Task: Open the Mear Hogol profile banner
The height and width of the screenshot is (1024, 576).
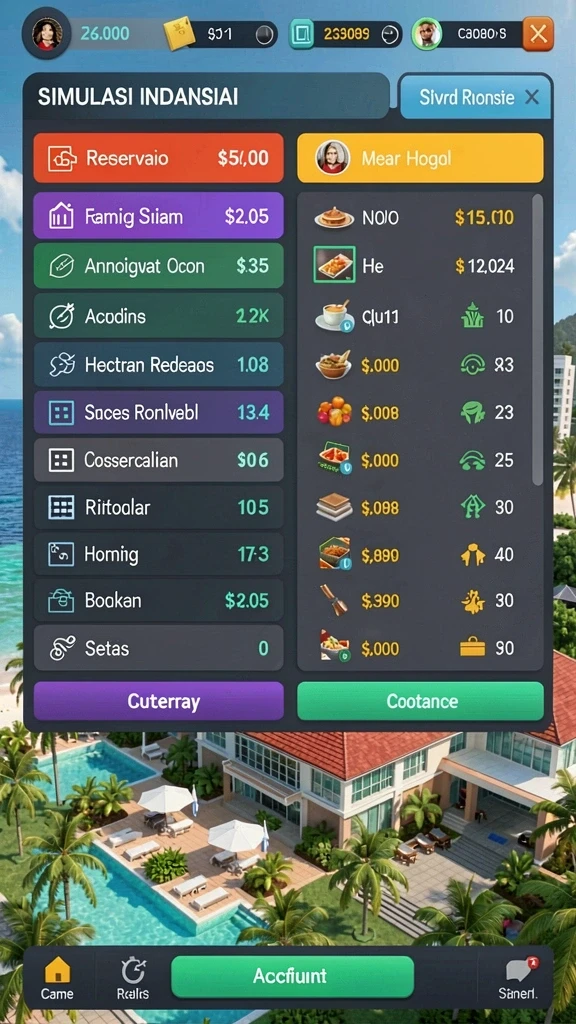Action: pyautogui.click(x=421, y=158)
